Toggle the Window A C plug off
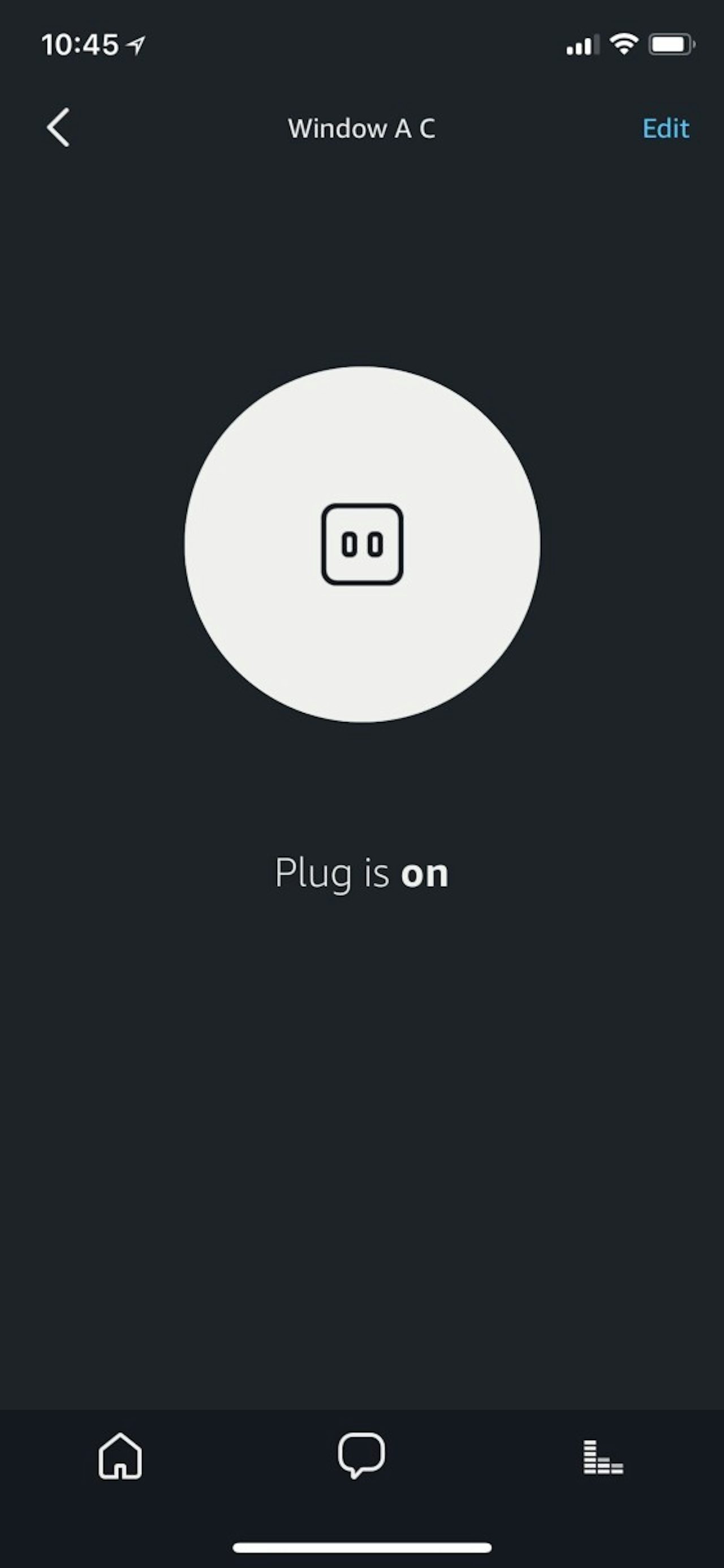The height and width of the screenshot is (1568, 724). (362, 544)
